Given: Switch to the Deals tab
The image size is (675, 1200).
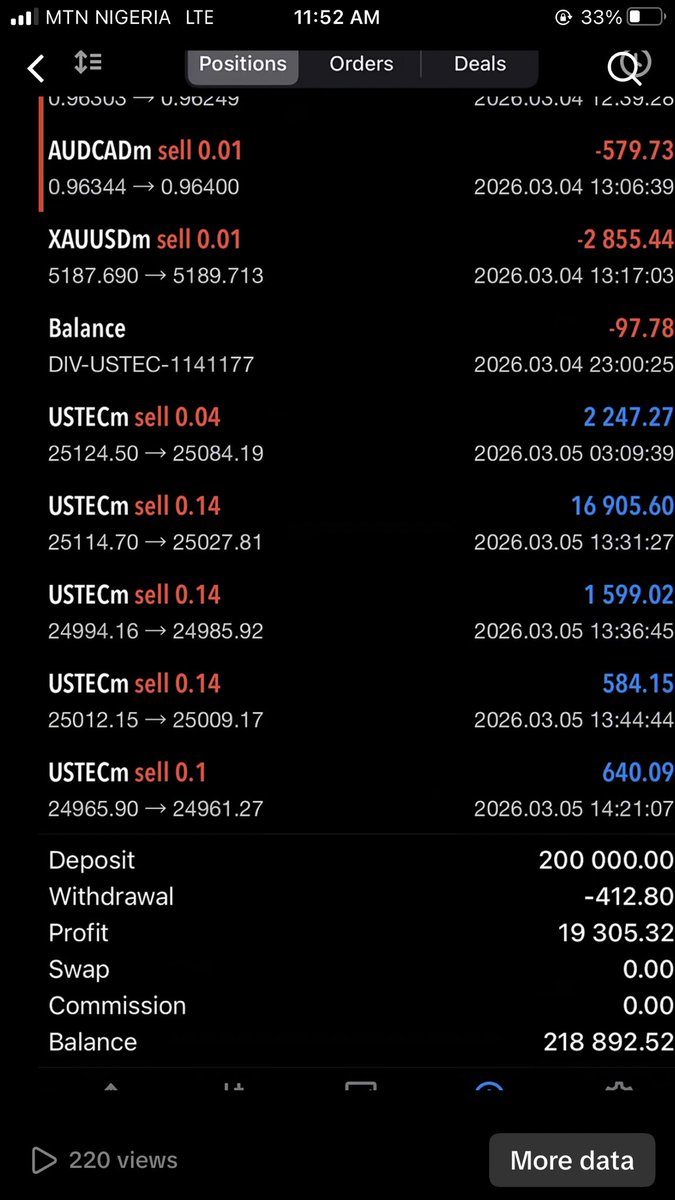Looking at the screenshot, I should (x=480, y=64).
